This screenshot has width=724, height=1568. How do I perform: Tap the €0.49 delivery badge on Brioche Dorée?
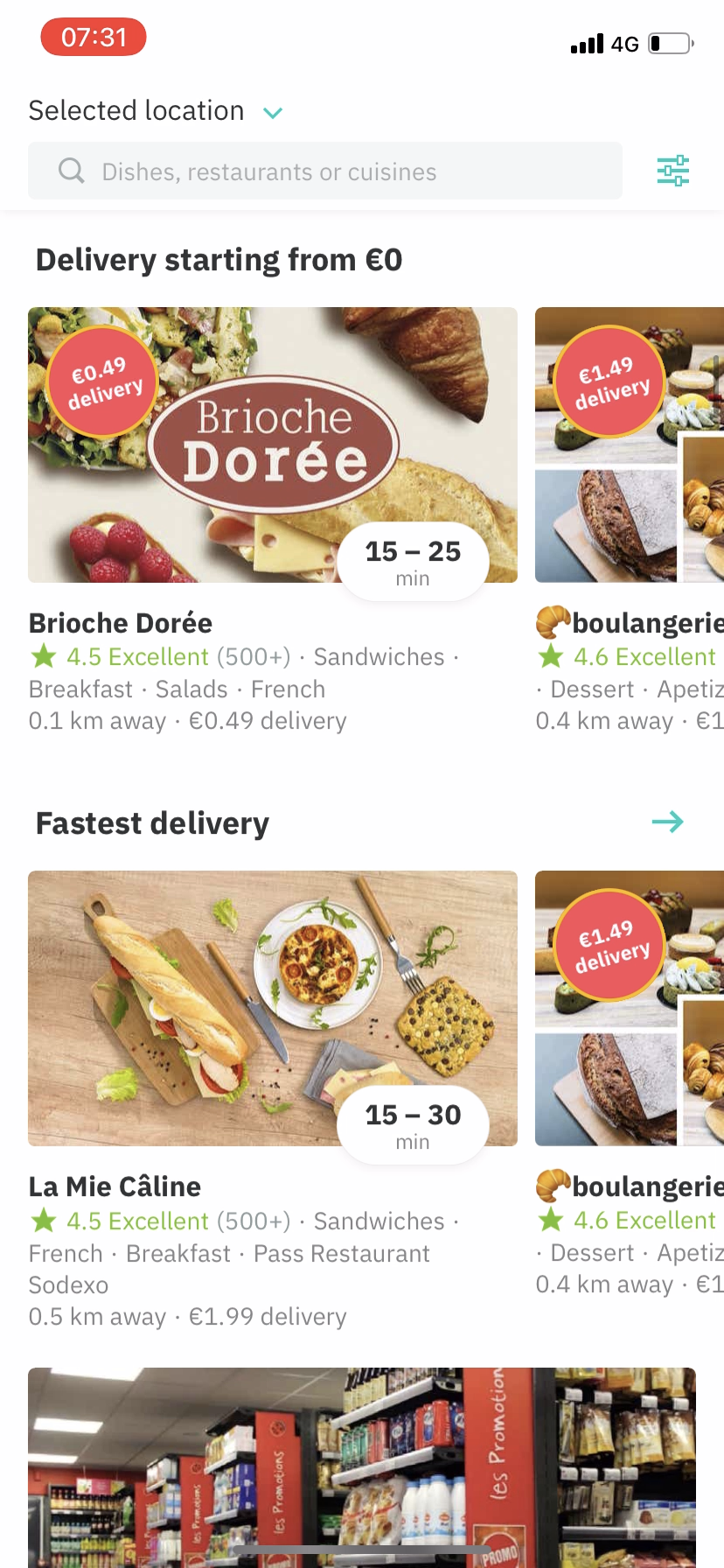(x=102, y=381)
